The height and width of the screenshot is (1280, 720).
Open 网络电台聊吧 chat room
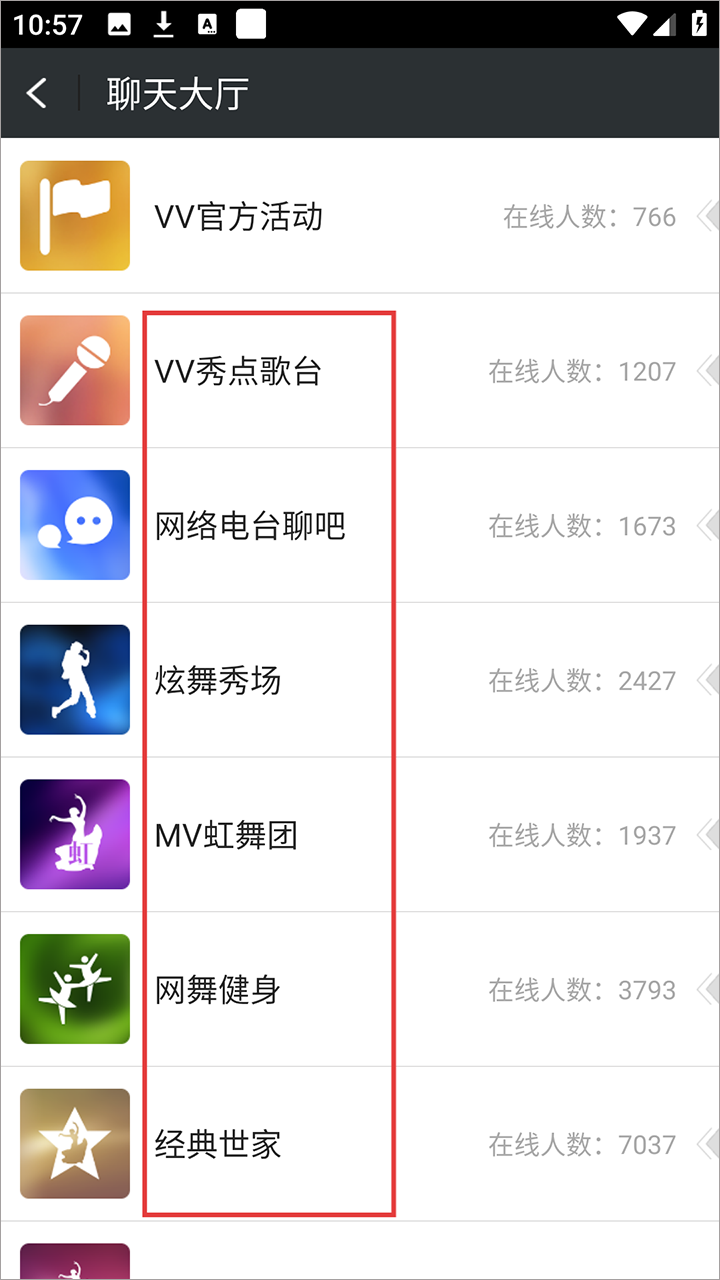tap(250, 526)
